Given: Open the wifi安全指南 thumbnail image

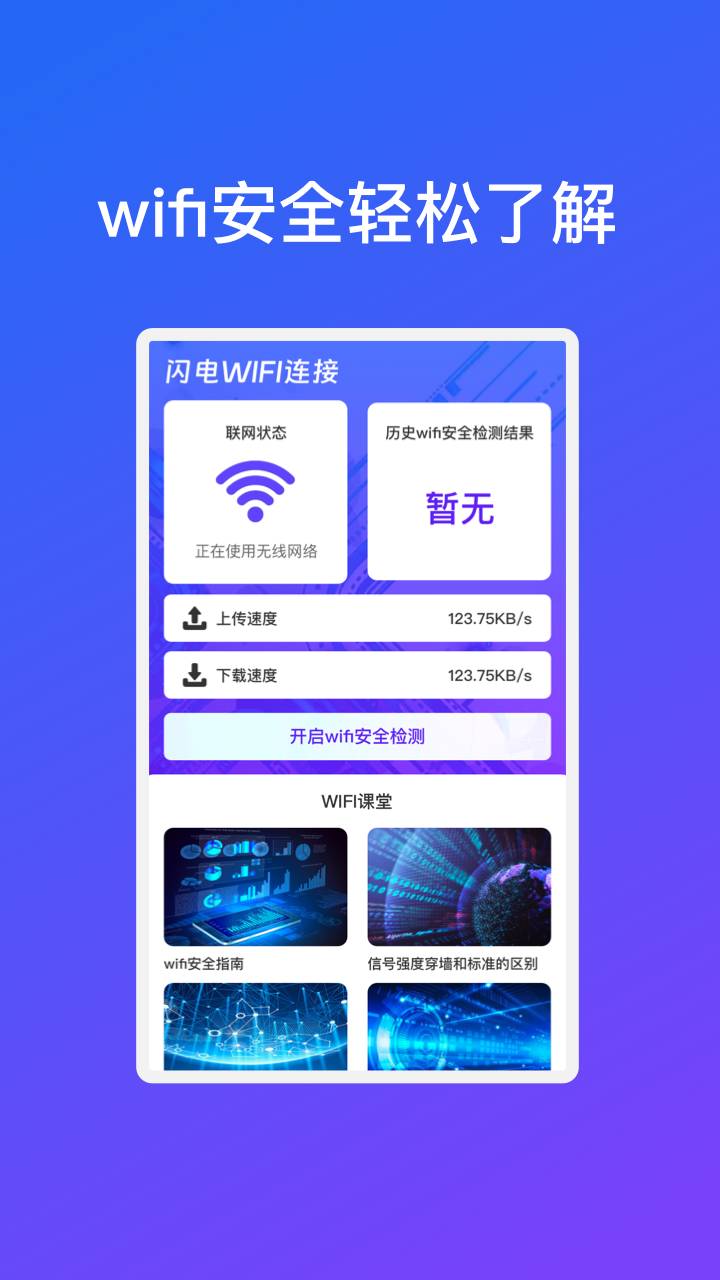Looking at the screenshot, I should point(256,886).
